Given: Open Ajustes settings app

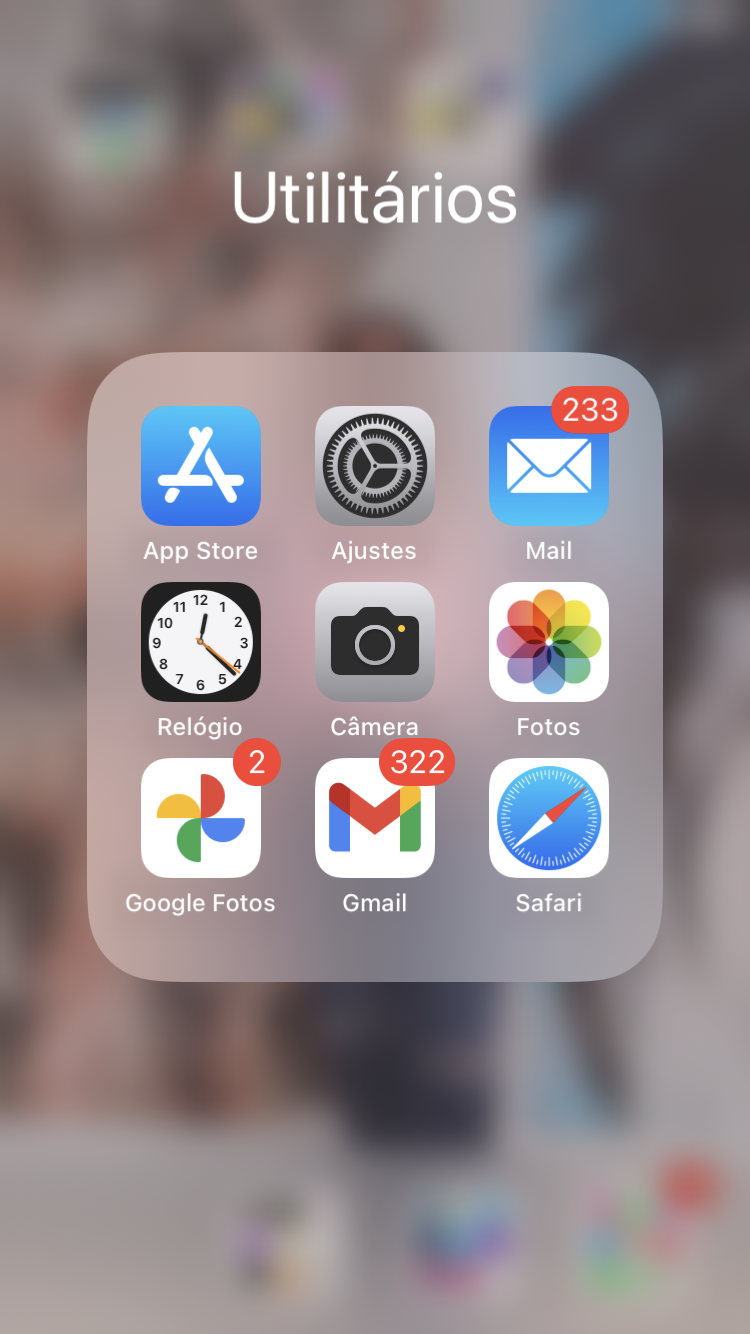Looking at the screenshot, I should coord(375,466).
